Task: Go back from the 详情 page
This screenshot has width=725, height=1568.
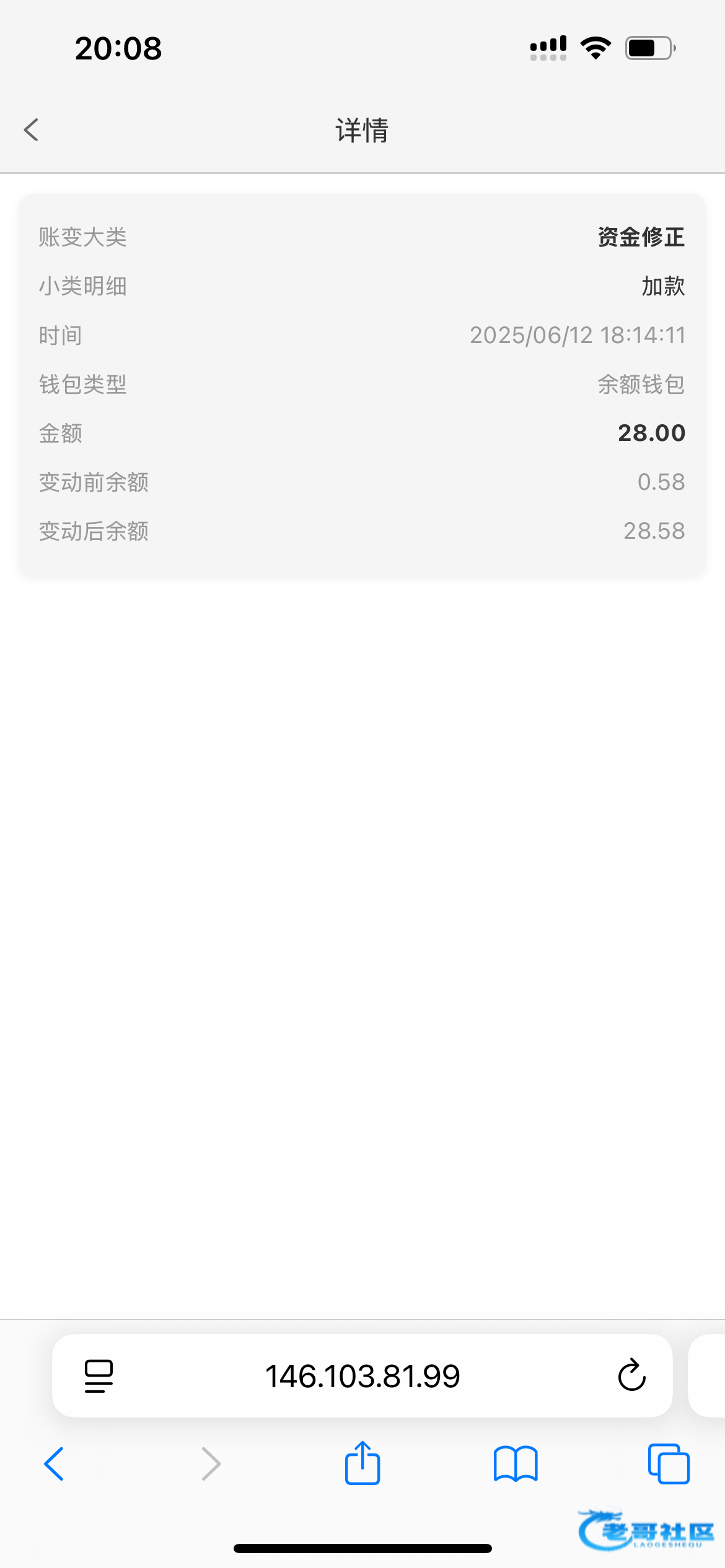Action: (x=32, y=130)
